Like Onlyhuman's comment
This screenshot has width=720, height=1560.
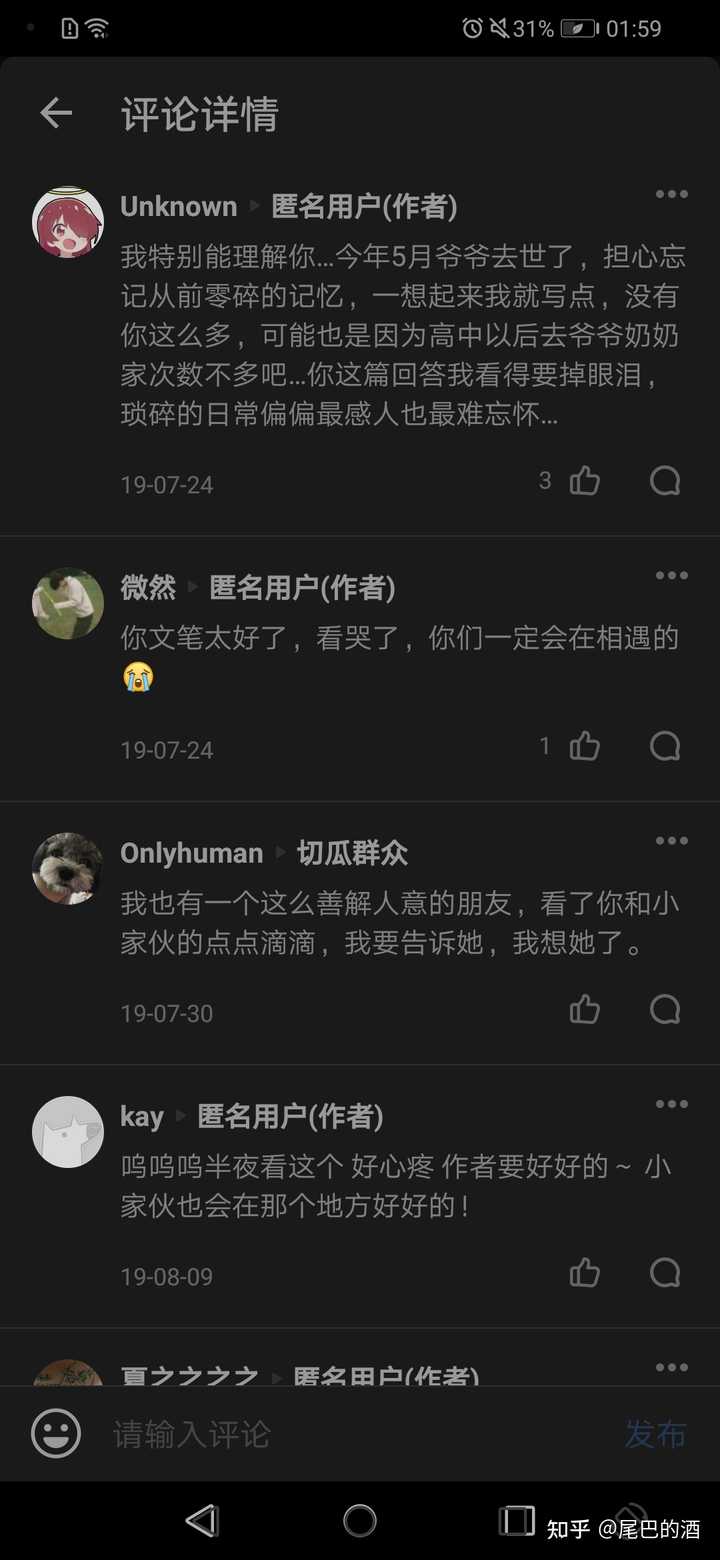(x=585, y=1010)
